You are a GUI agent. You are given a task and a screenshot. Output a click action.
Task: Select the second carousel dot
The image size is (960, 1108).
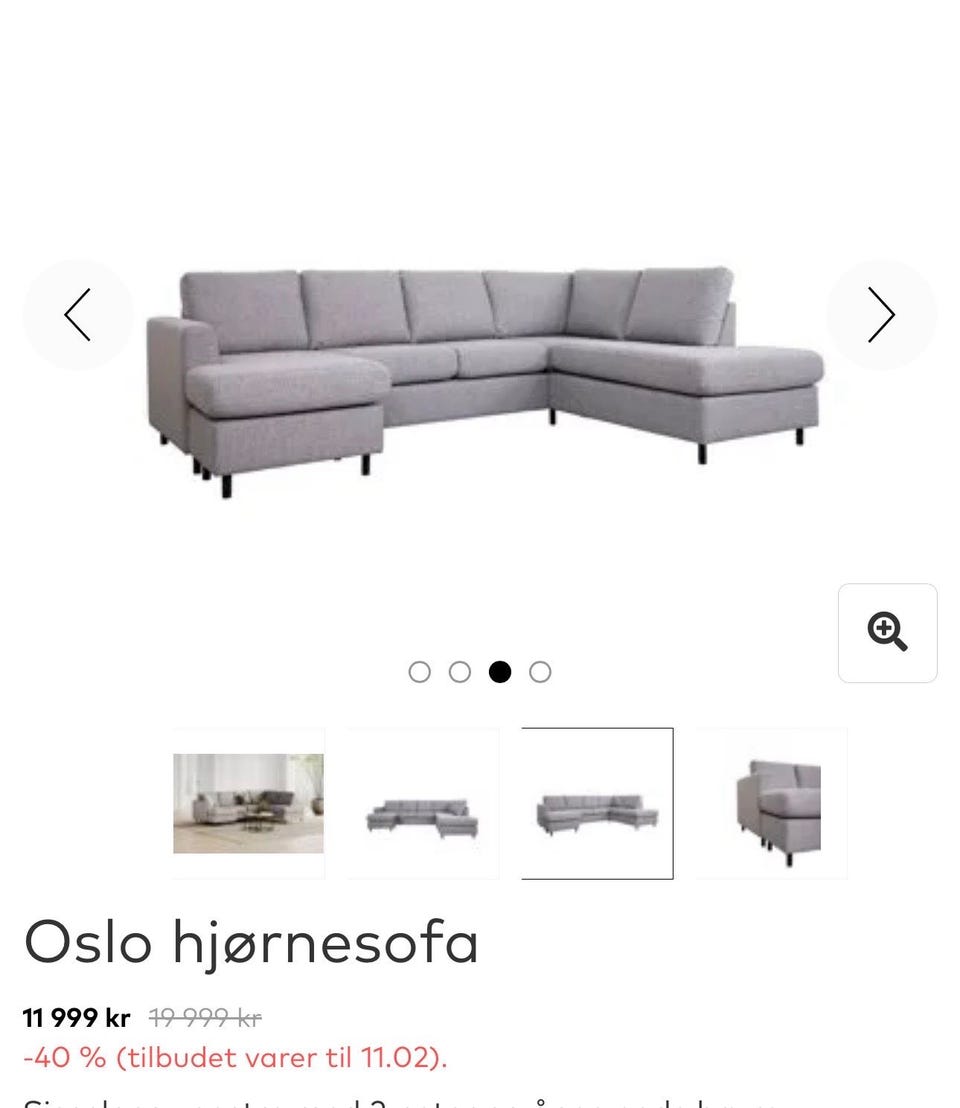pos(460,672)
